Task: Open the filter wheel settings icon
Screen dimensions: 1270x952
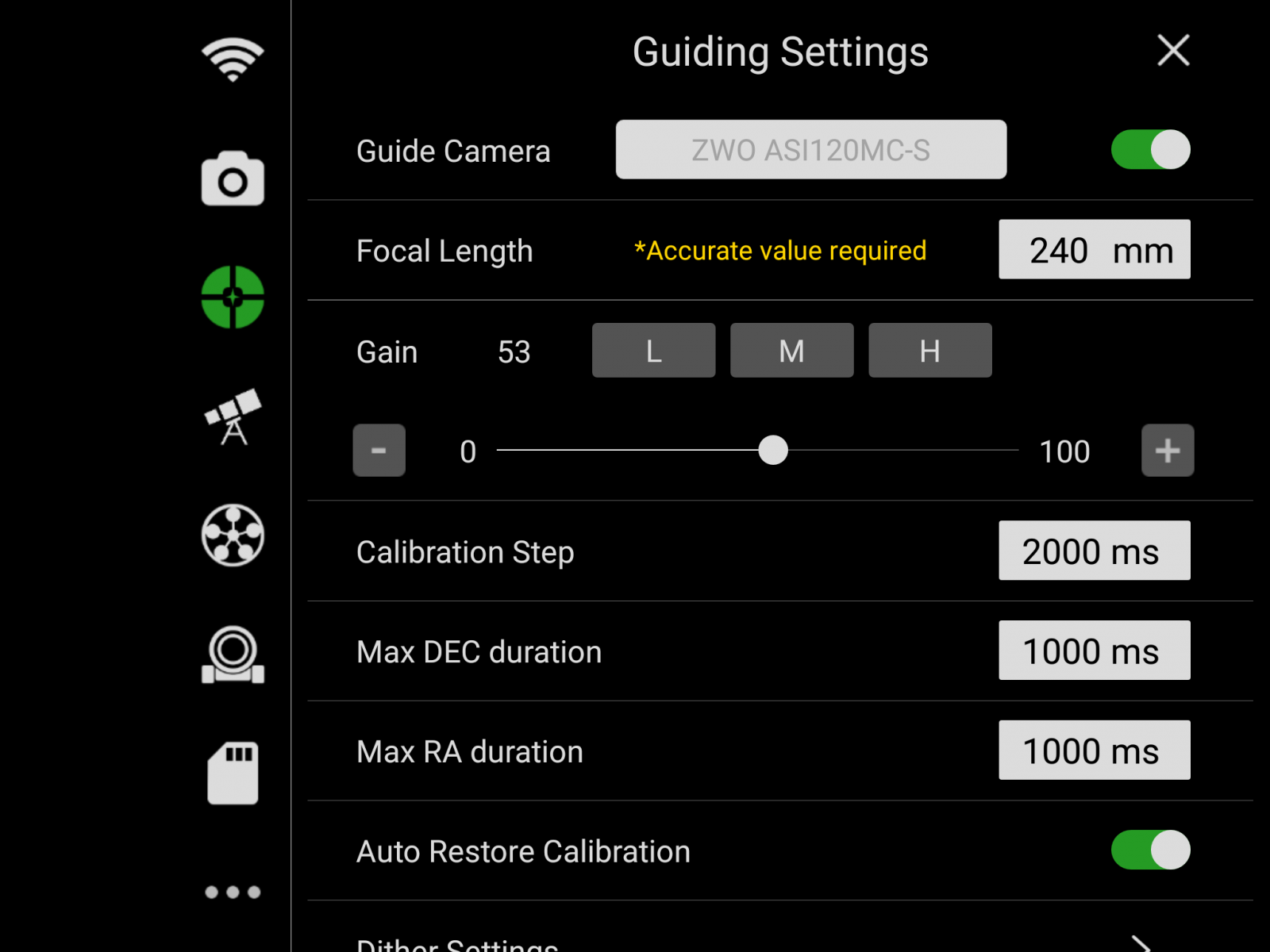Action: (x=233, y=535)
